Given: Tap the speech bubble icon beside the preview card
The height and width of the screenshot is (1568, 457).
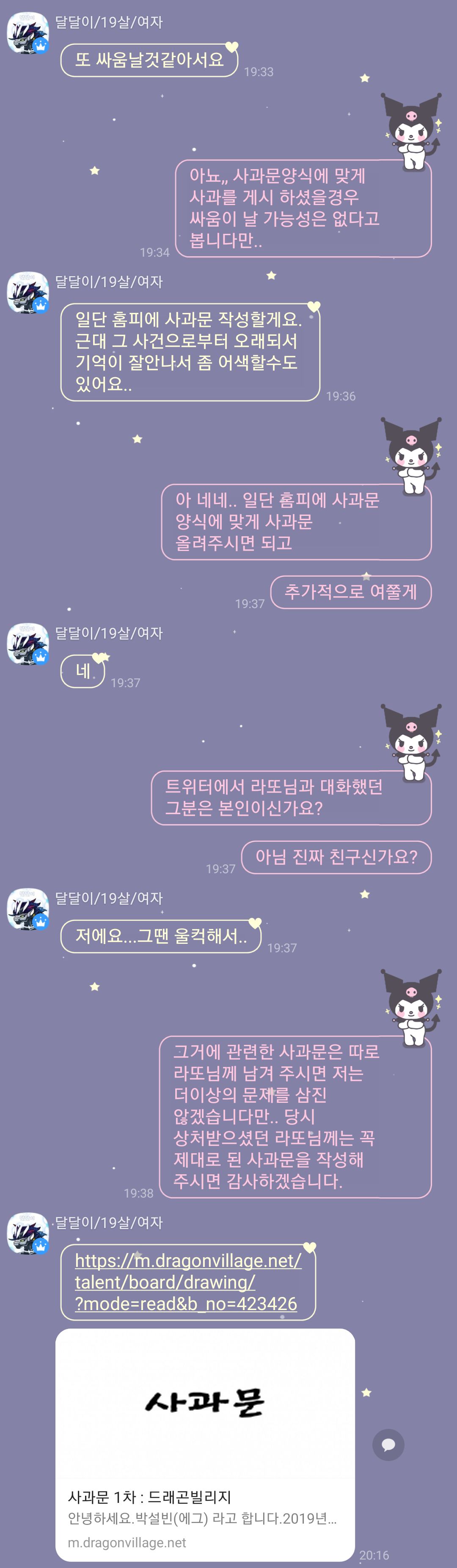Looking at the screenshot, I should tap(388, 1445).
